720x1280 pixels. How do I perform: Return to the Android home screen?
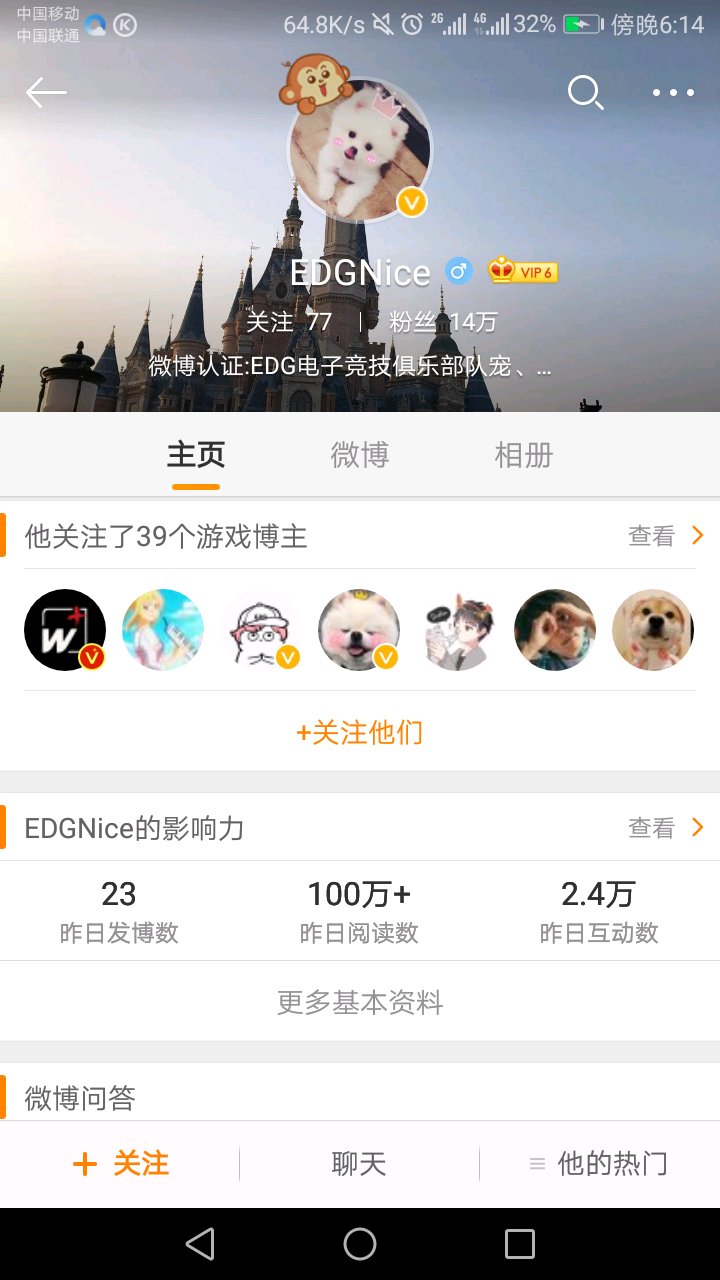point(360,1244)
